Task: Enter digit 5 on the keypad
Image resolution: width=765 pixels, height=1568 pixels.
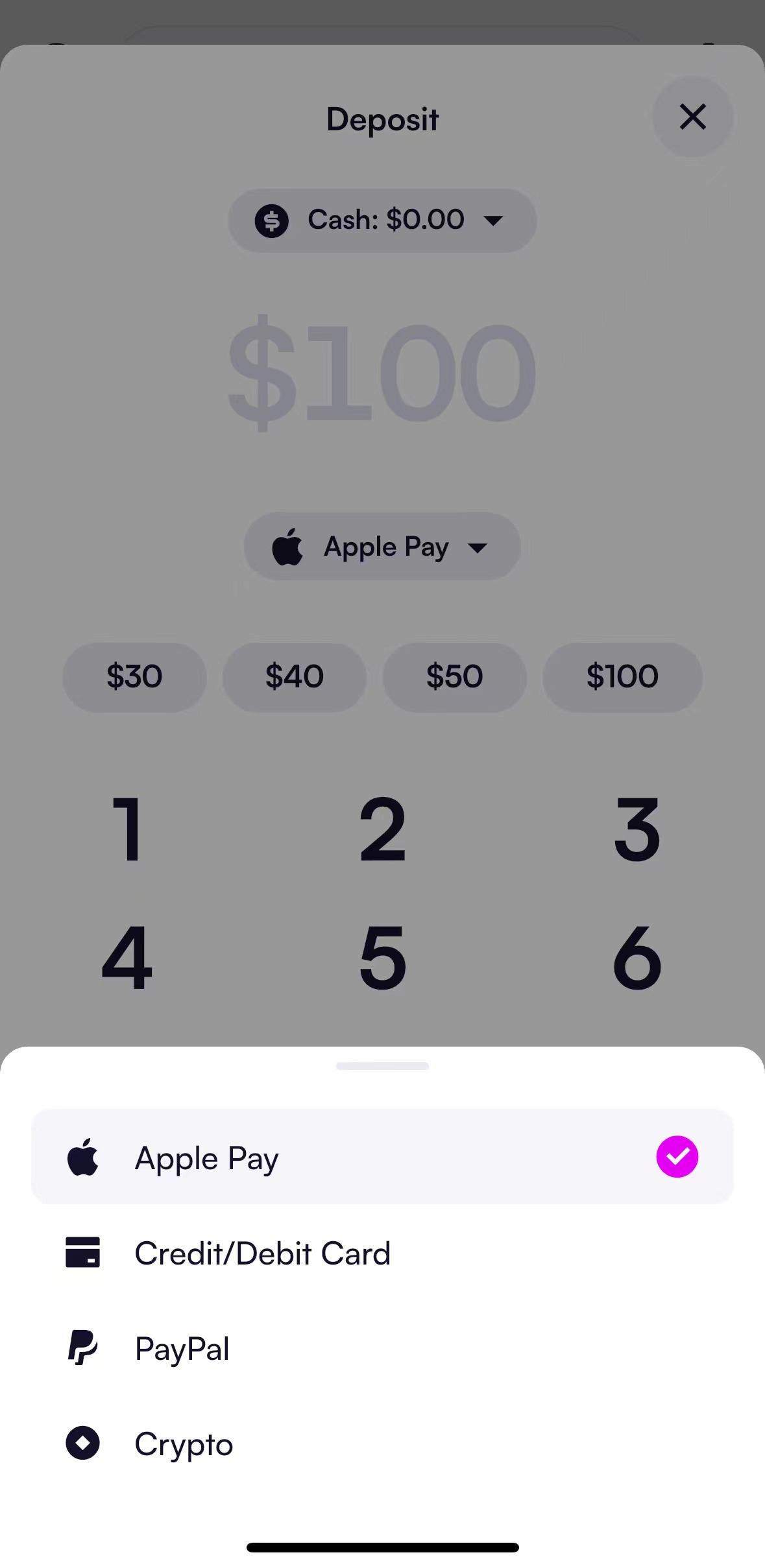Action: tap(382, 958)
